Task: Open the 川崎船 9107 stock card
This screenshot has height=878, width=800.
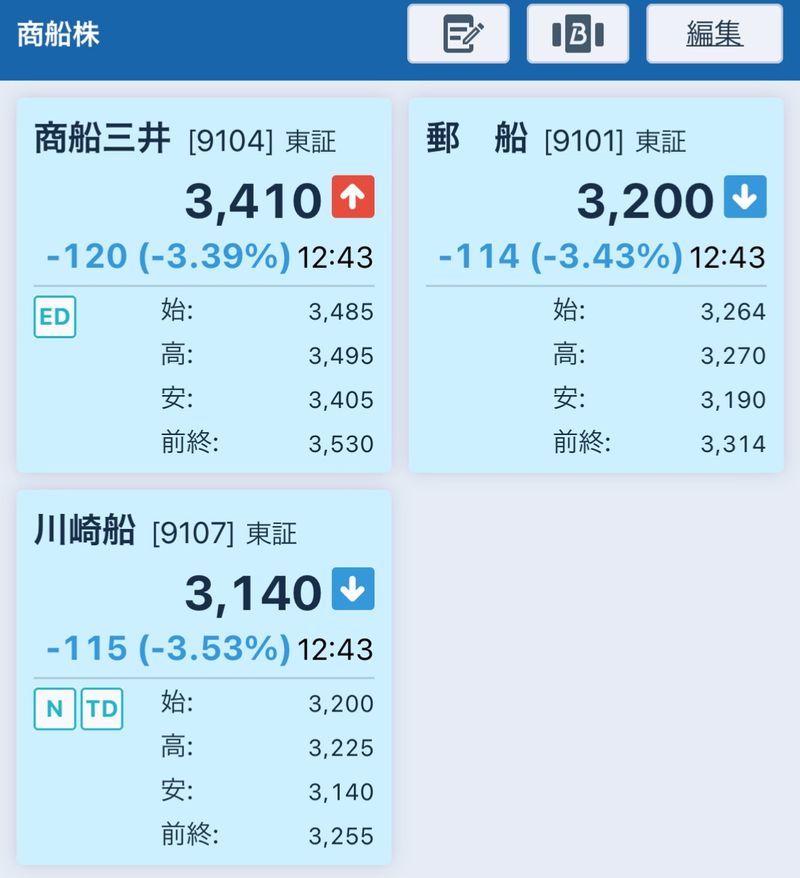Action: tap(204, 677)
